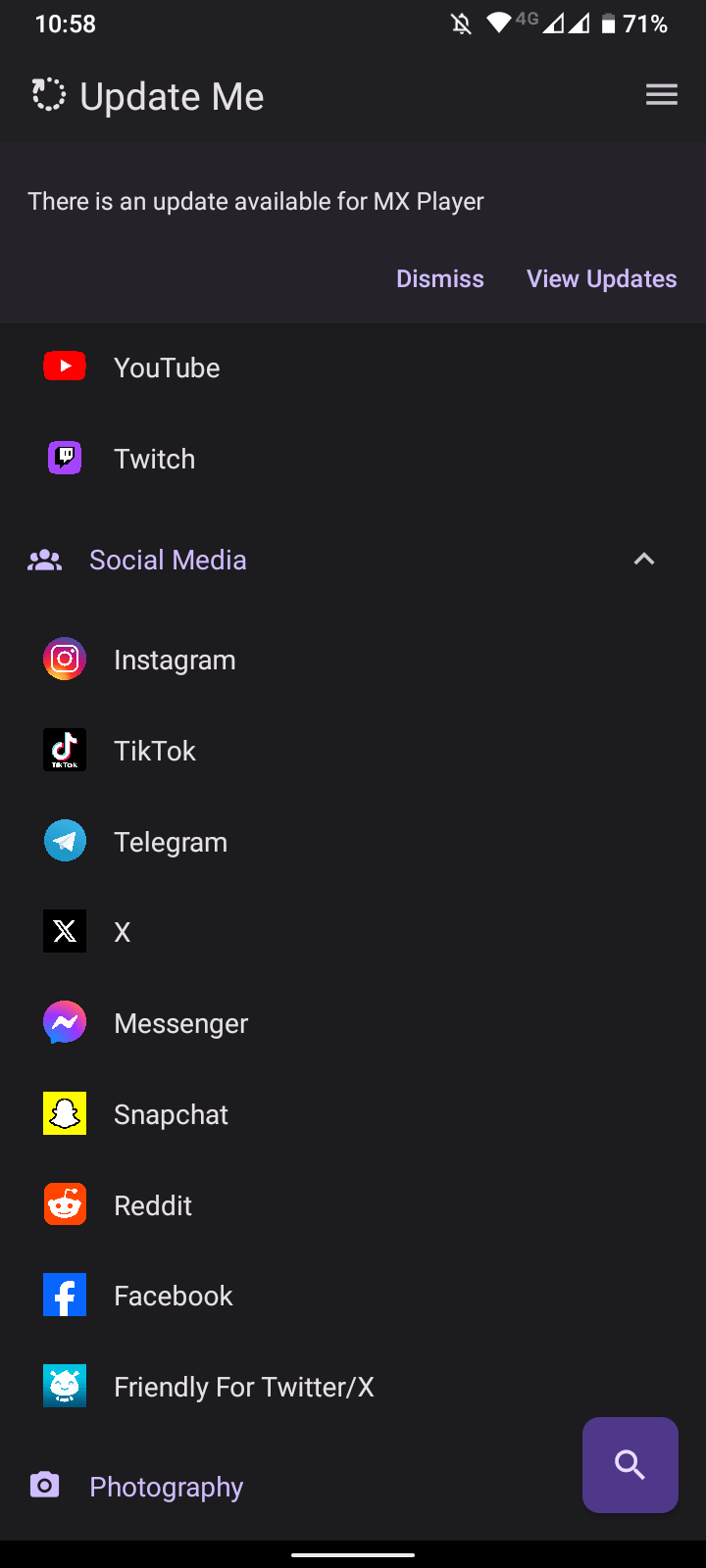
Task: Select Instagram from the list
Action: click(x=353, y=660)
